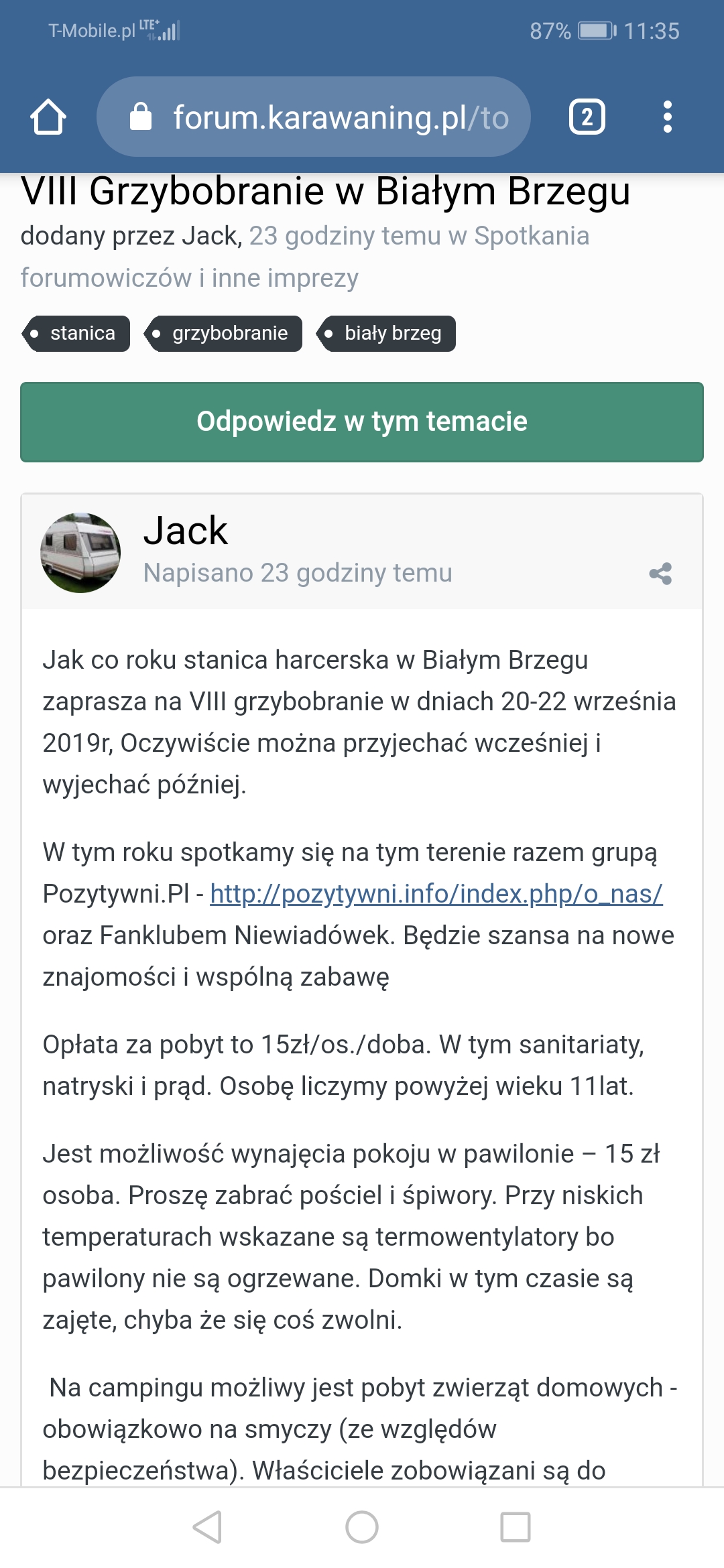
Task: Open Jack's profile by username
Action: point(186,531)
